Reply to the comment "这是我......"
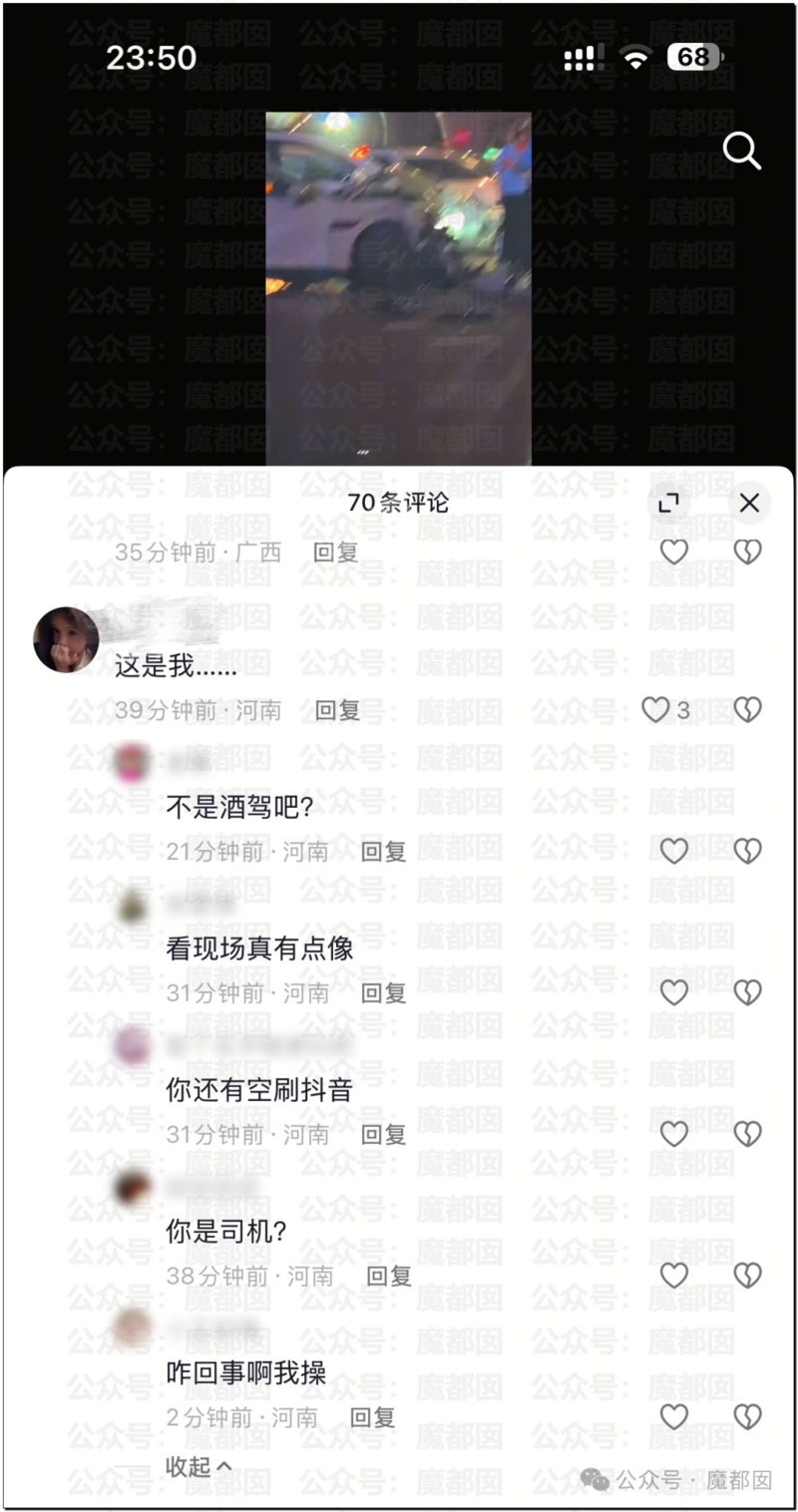Viewport: 798px width, 1512px height. (337, 710)
